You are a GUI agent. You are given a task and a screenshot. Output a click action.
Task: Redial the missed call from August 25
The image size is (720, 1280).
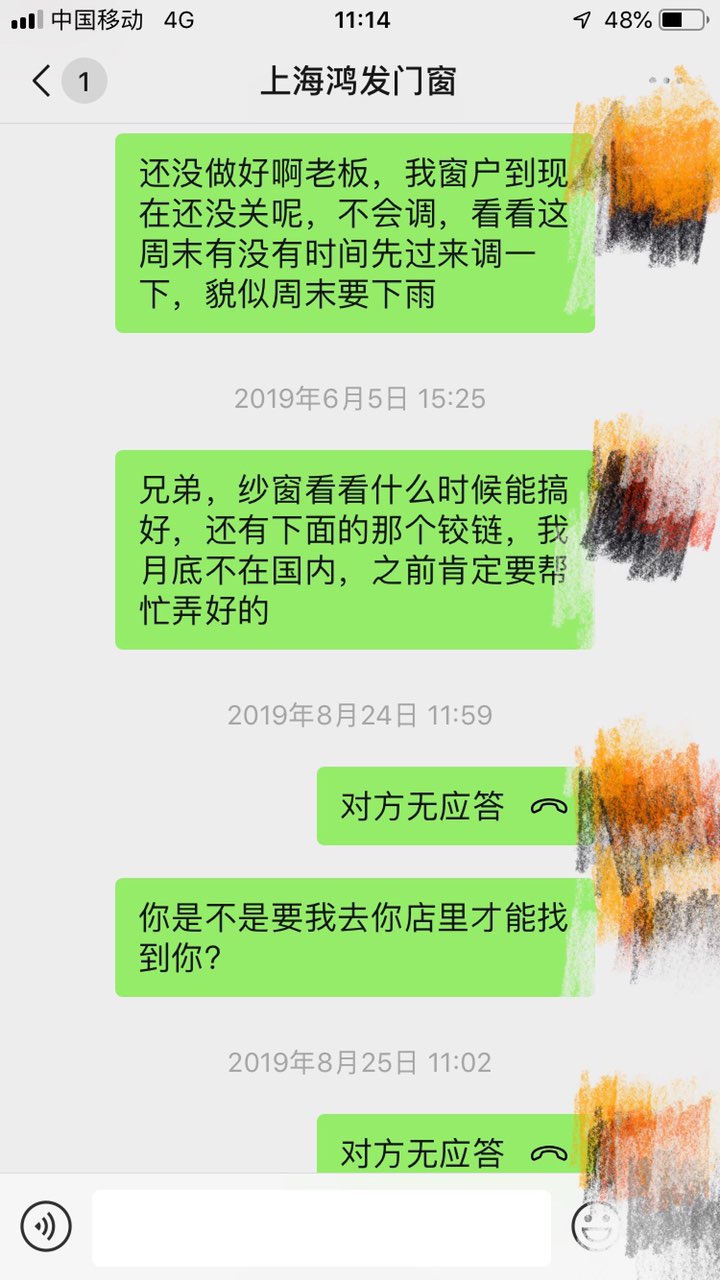[446, 1150]
